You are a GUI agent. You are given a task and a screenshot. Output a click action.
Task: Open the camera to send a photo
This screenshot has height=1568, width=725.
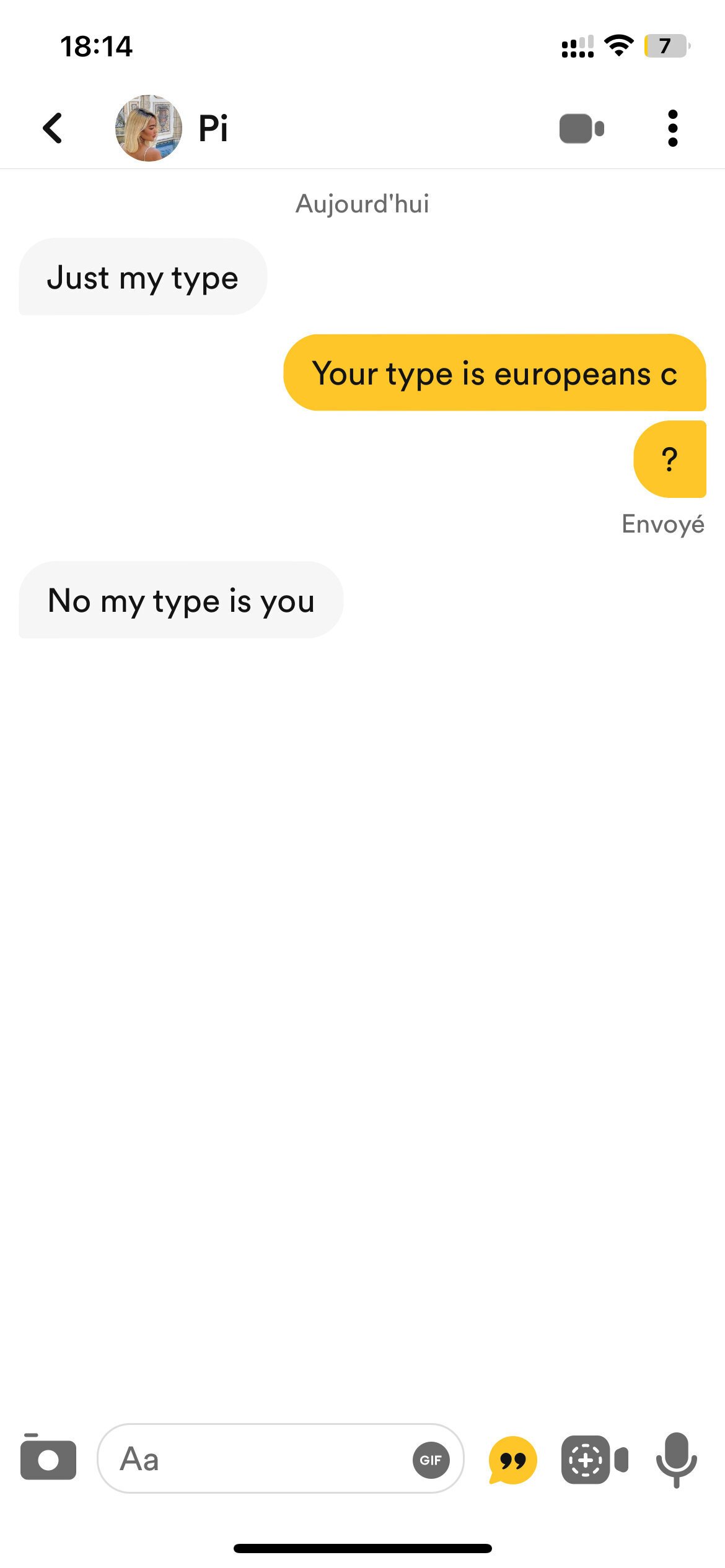48,1457
